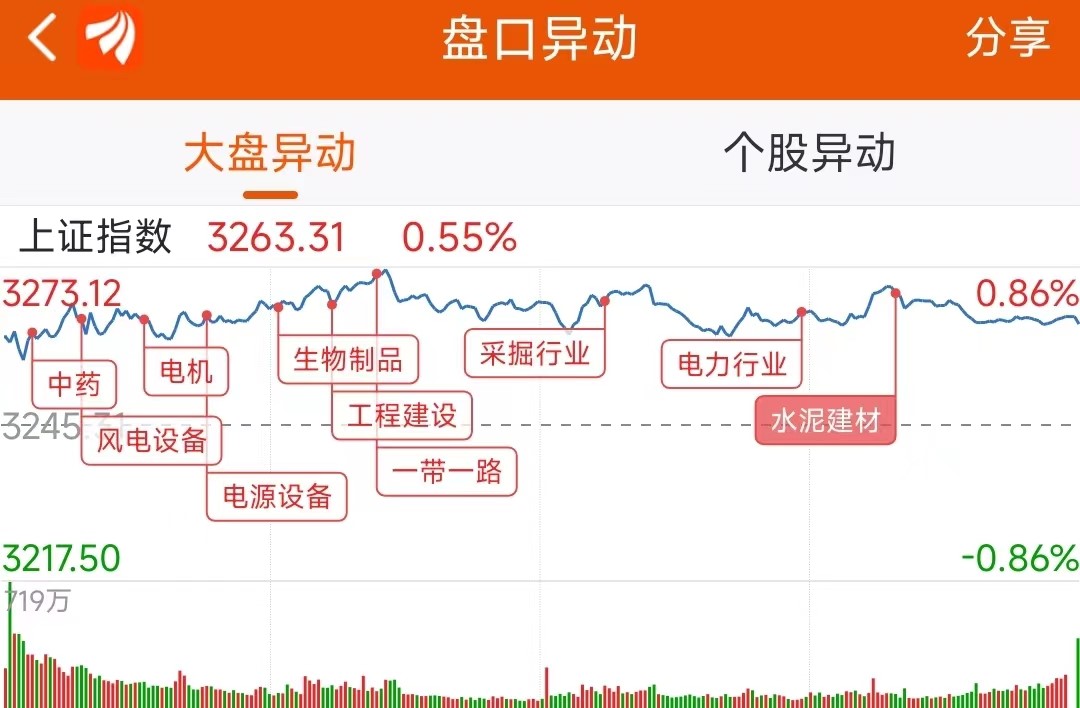Screen dimensions: 1080x708
Task: Switch to the 大盘异动 tab
Action: pyautogui.click(x=270, y=154)
